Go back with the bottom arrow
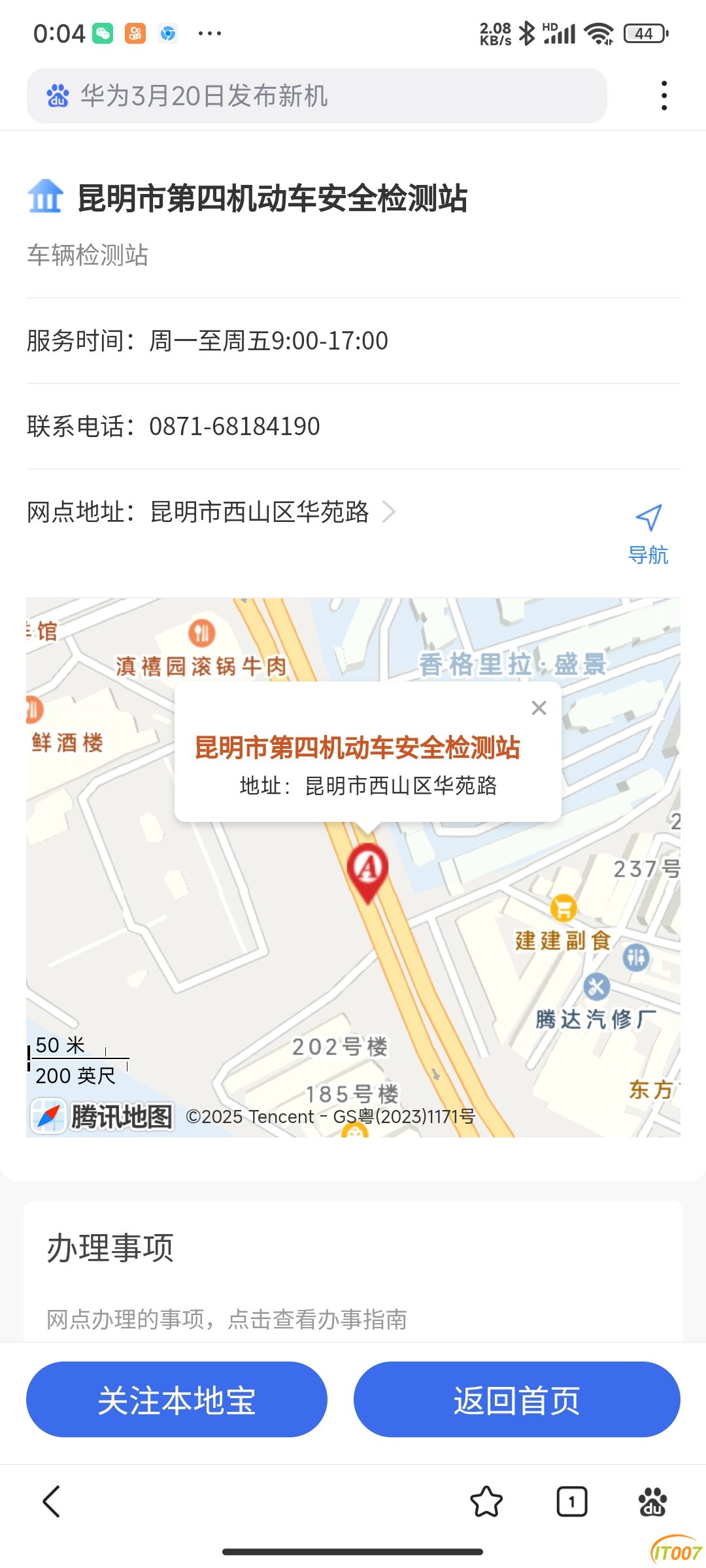 point(52,1501)
